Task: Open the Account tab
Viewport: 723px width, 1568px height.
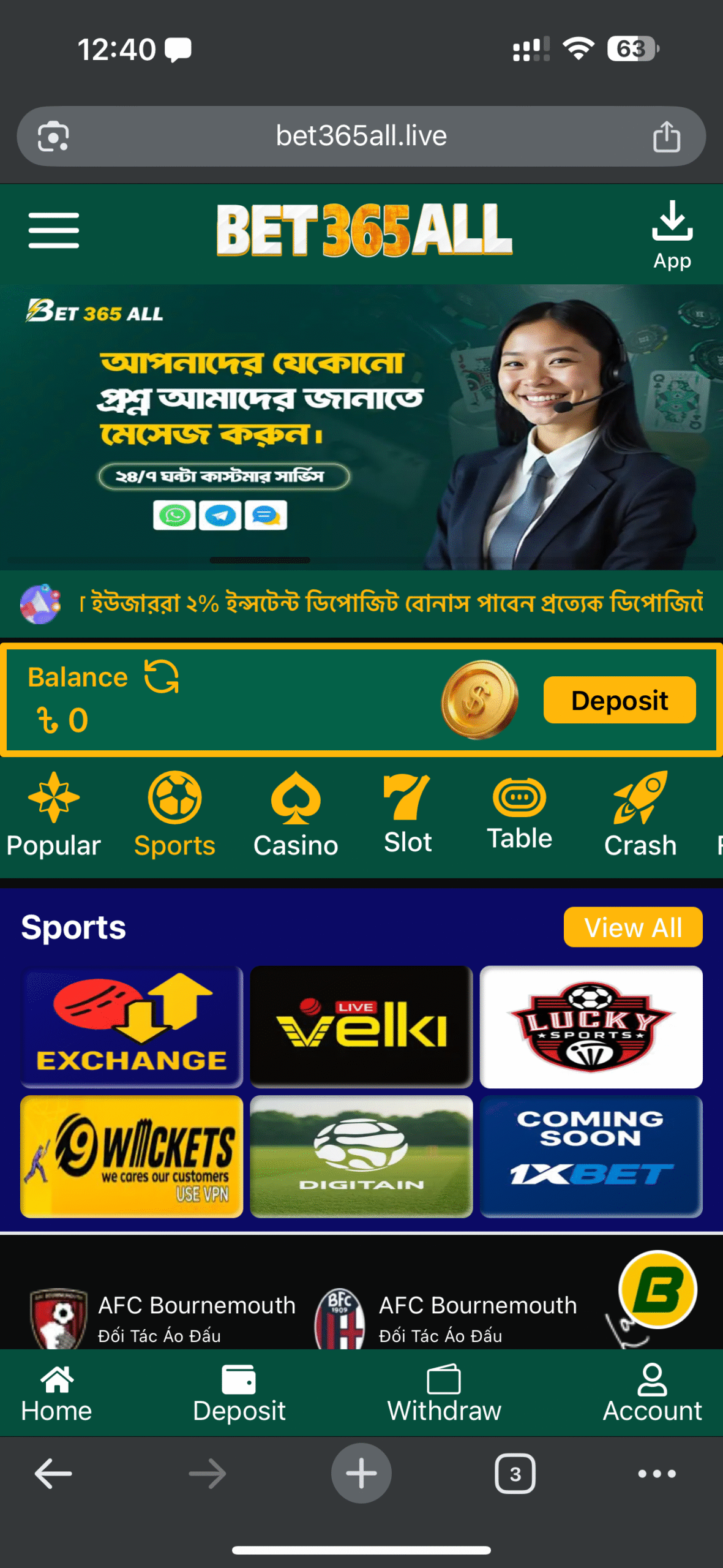Action: coord(652,1394)
